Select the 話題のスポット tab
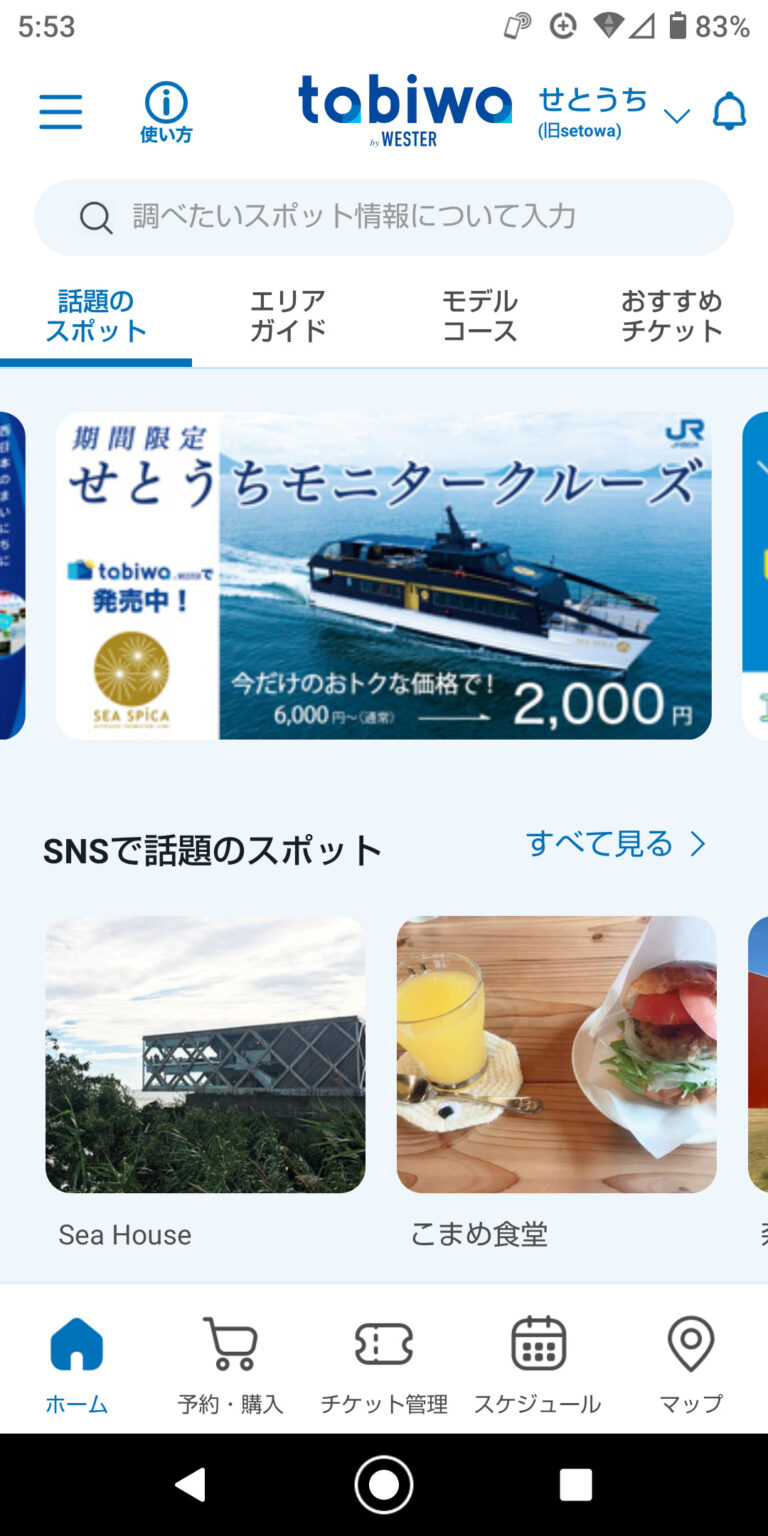 tap(95, 314)
